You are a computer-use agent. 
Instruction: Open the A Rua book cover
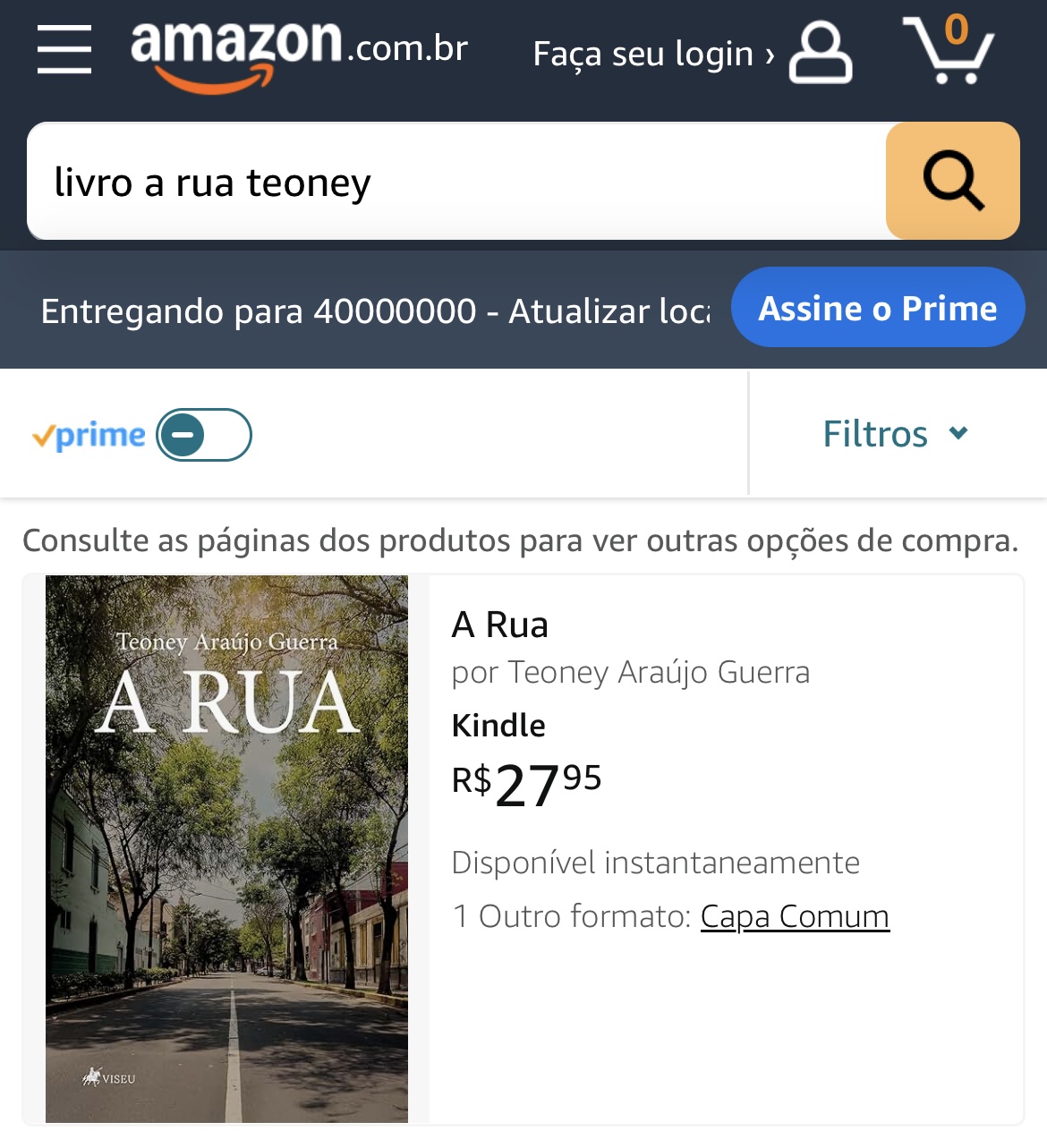[227, 848]
